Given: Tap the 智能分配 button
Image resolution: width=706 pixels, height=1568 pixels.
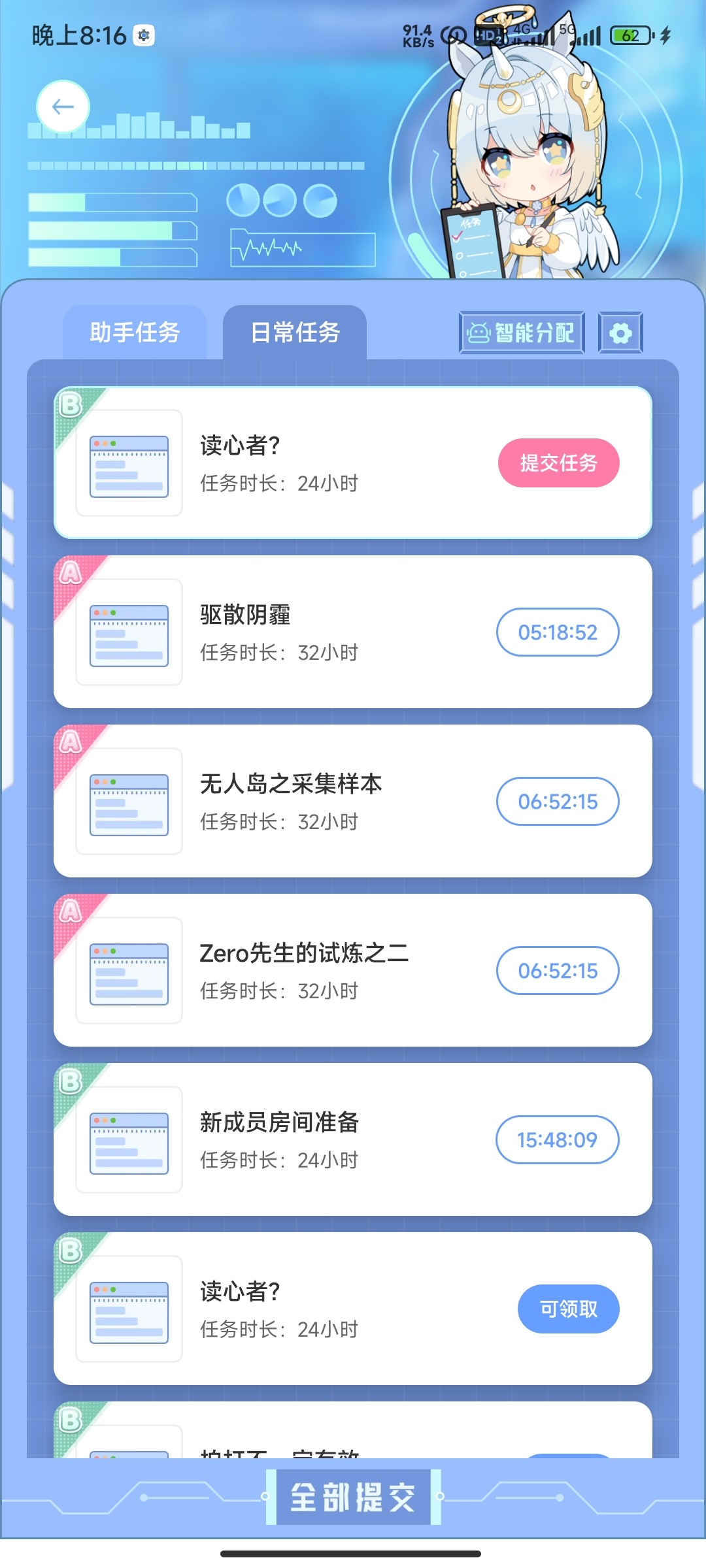Looking at the screenshot, I should pos(522,333).
